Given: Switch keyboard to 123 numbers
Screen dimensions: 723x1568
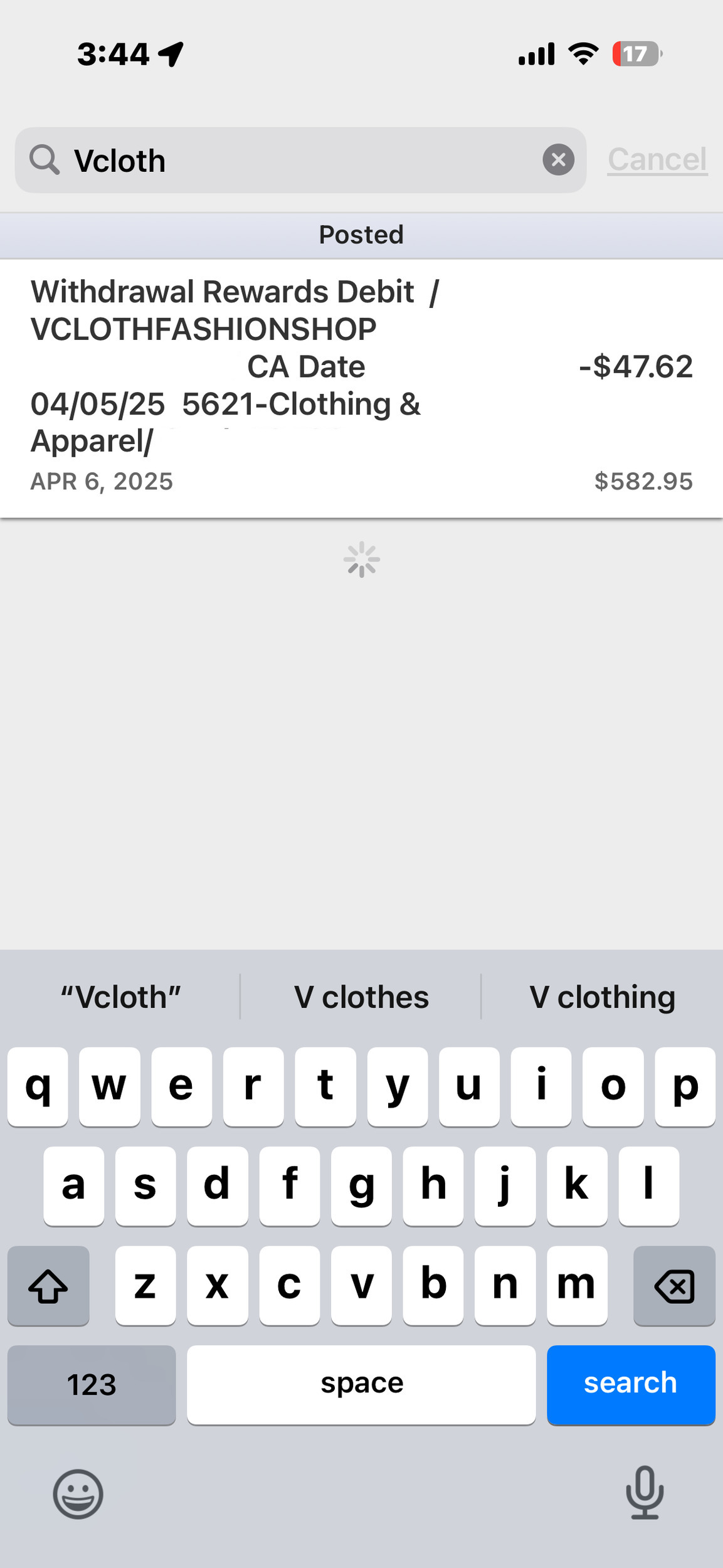Looking at the screenshot, I should pyautogui.click(x=92, y=1385).
